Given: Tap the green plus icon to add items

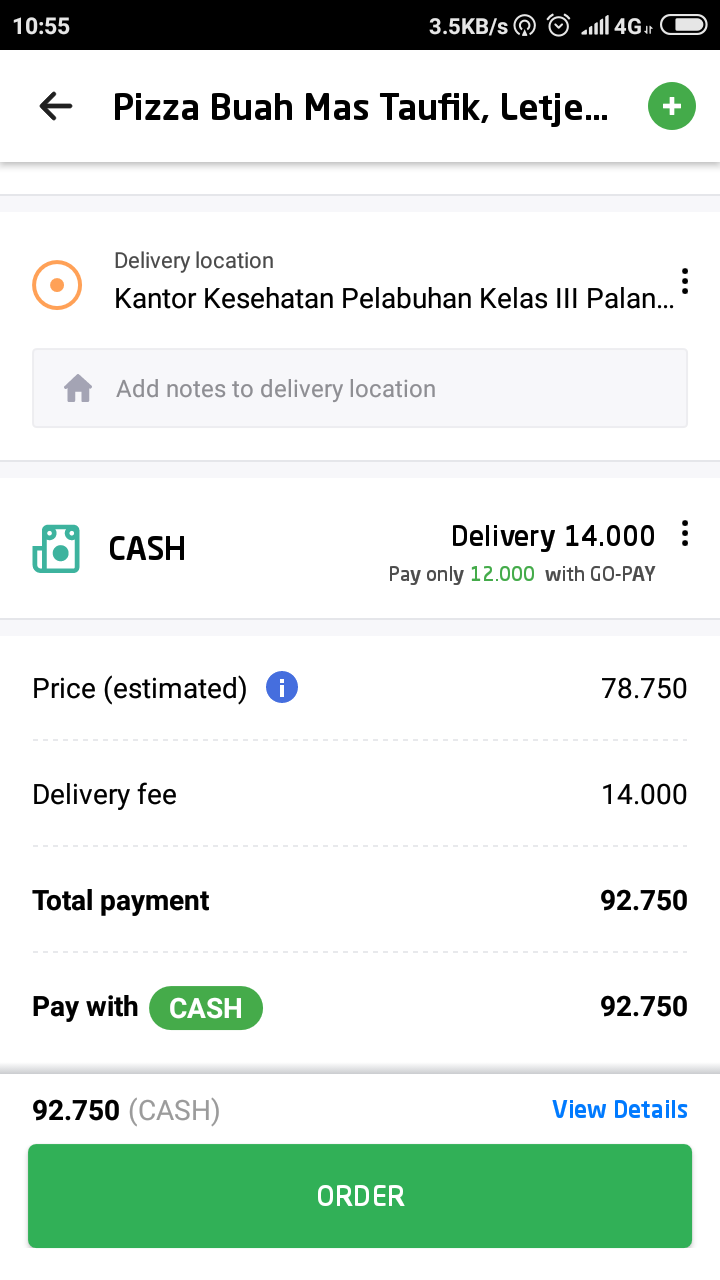Looking at the screenshot, I should (672, 106).
